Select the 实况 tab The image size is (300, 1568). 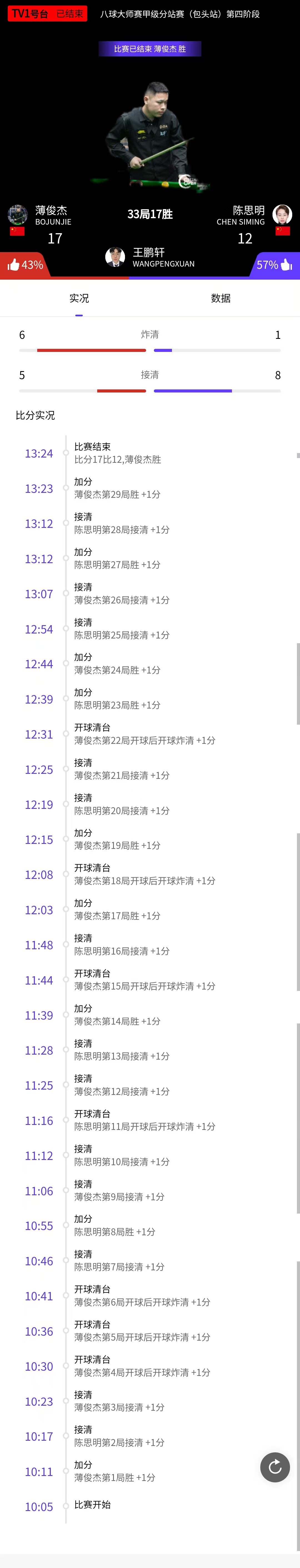(79, 298)
